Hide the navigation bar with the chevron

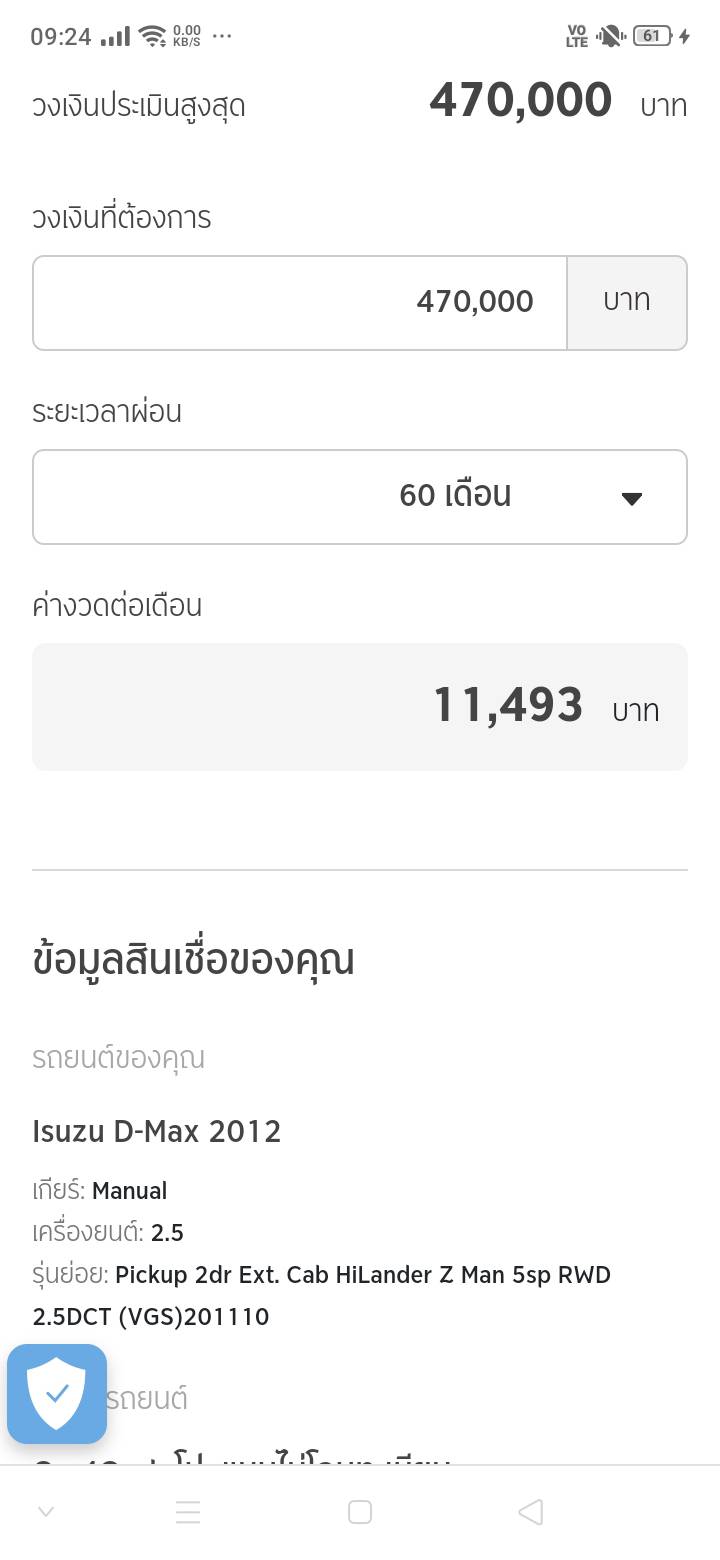tap(46, 1512)
